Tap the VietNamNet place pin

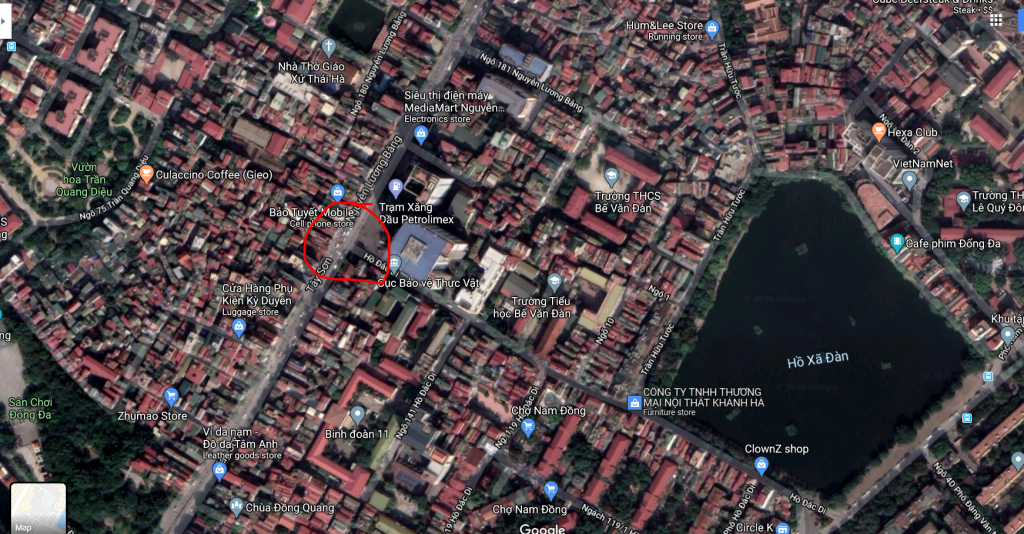909,179
